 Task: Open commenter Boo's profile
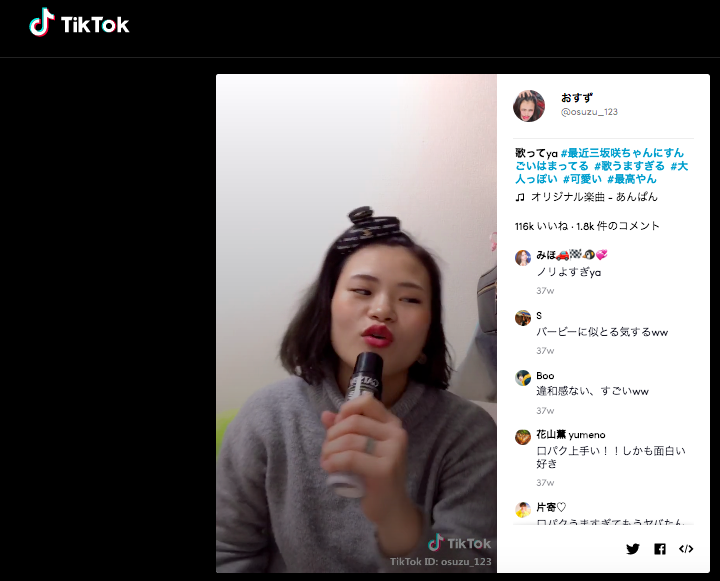523,377
